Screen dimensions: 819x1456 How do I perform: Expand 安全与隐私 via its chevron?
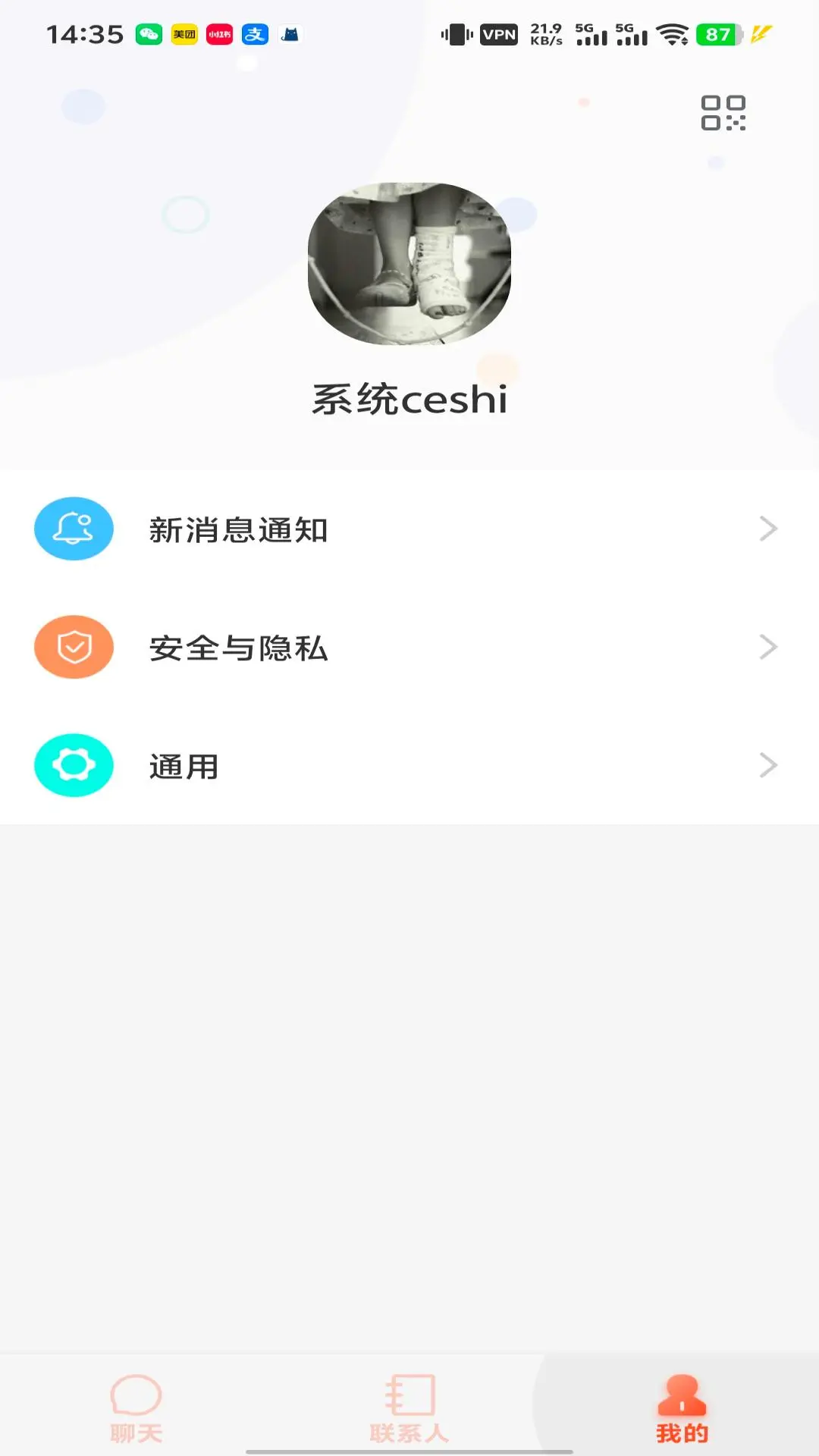(x=769, y=647)
